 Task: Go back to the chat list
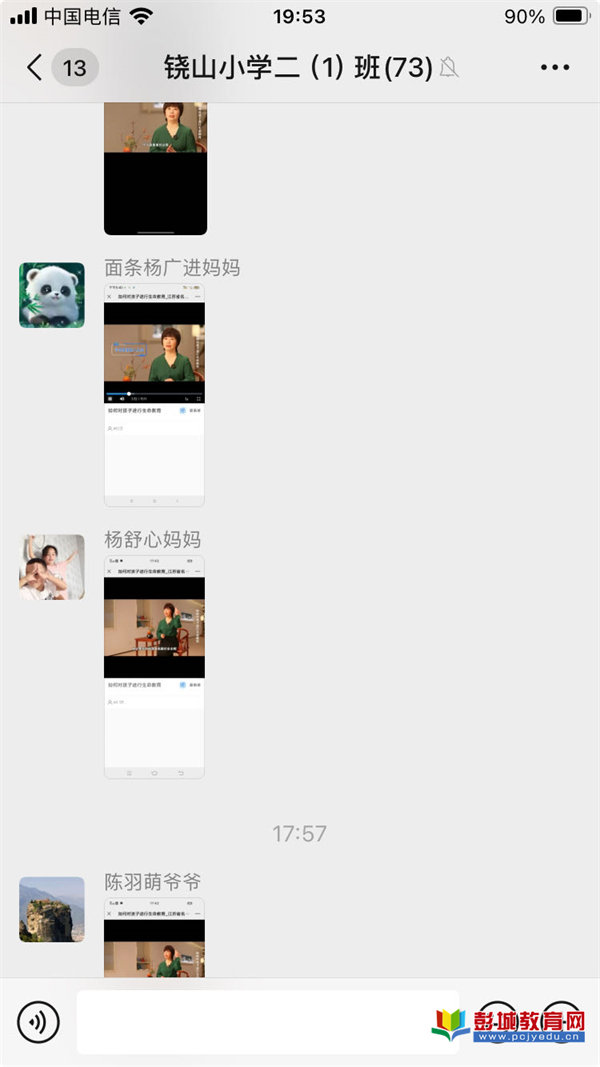[36, 68]
